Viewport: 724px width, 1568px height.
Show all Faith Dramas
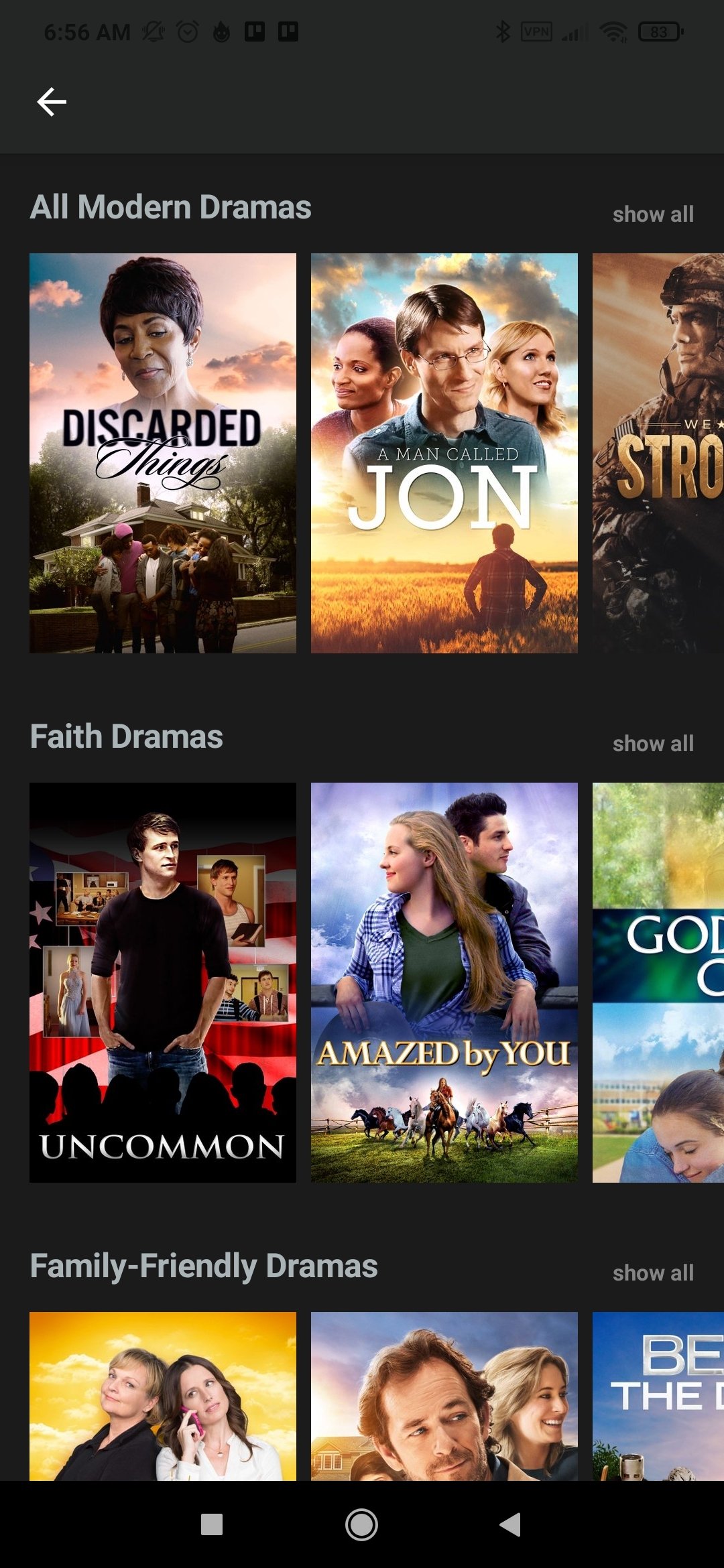click(x=653, y=744)
